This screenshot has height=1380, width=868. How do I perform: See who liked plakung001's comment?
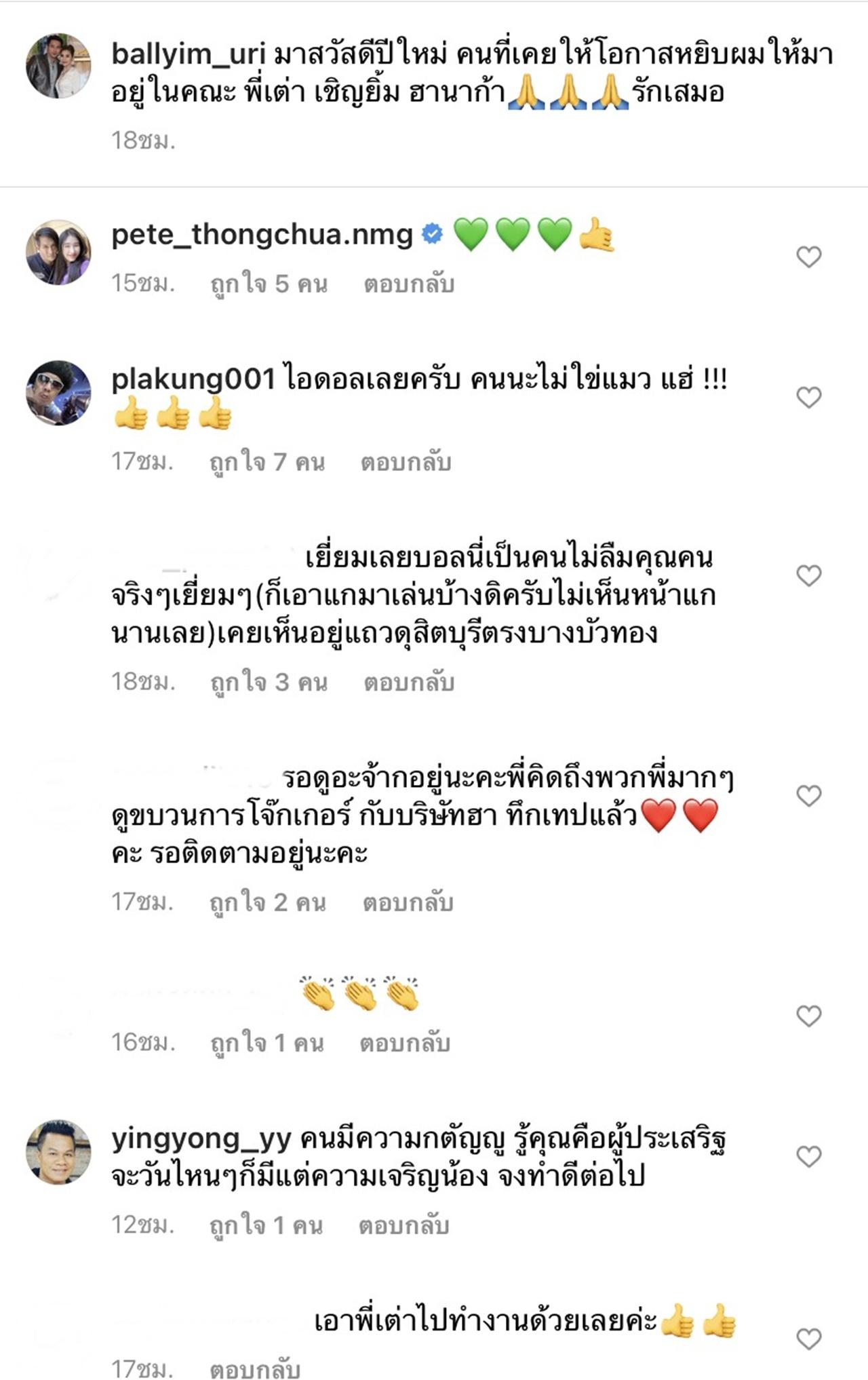(267, 463)
